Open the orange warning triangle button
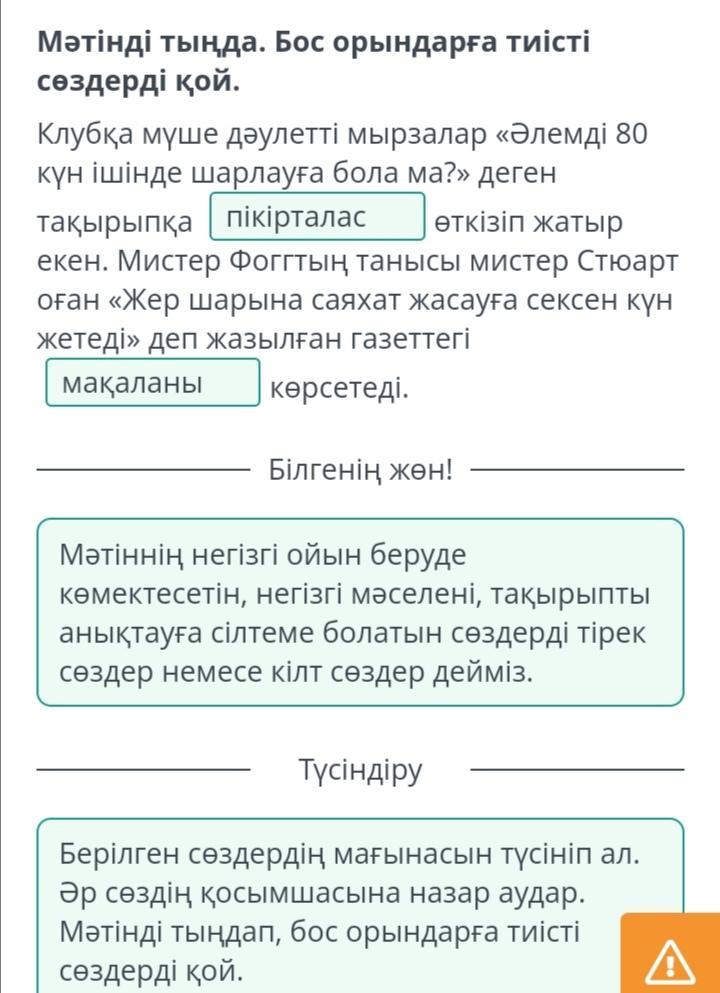 tap(670, 960)
